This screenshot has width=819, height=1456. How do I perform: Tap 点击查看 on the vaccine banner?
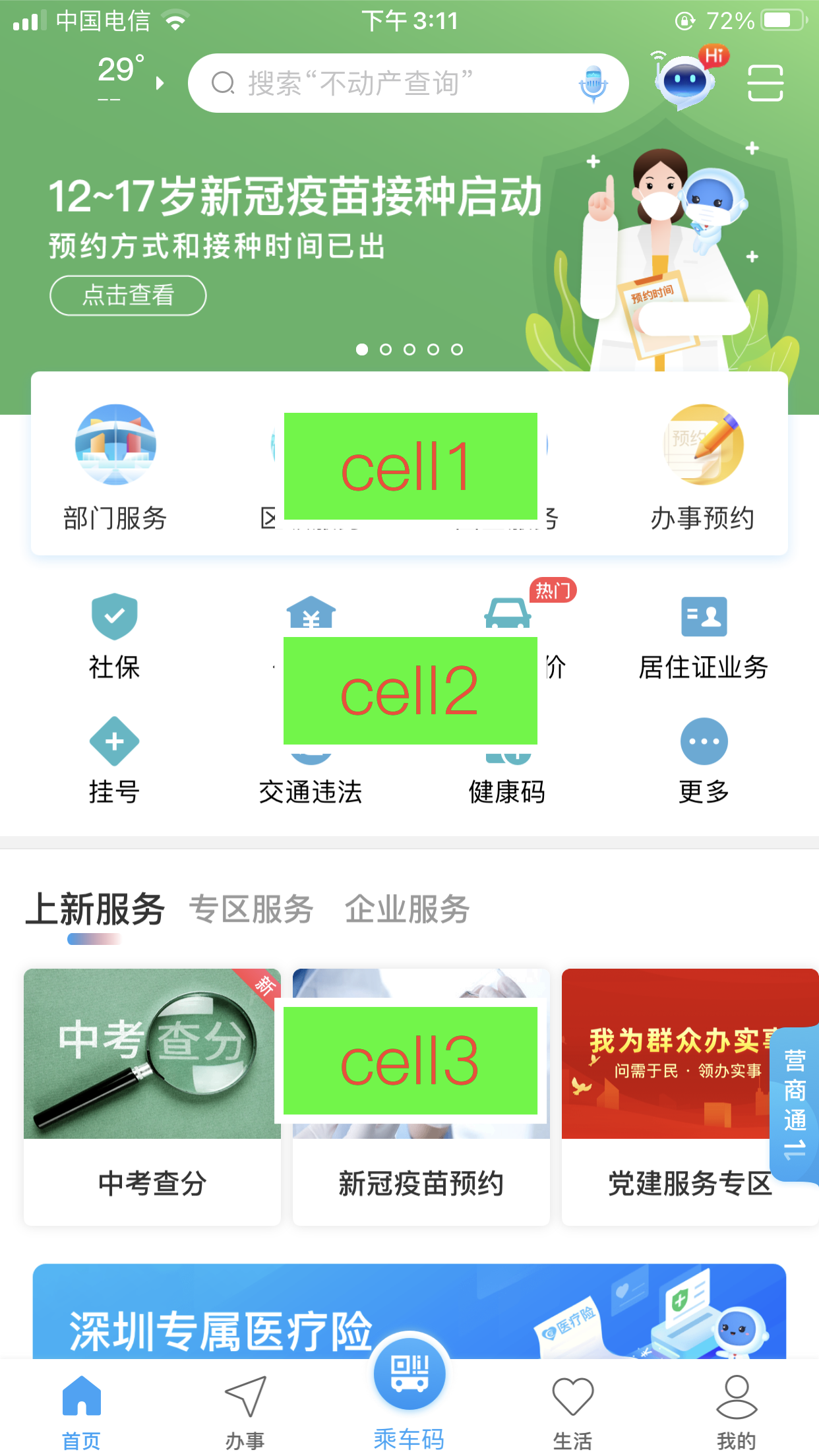click(x=128, y=295)
